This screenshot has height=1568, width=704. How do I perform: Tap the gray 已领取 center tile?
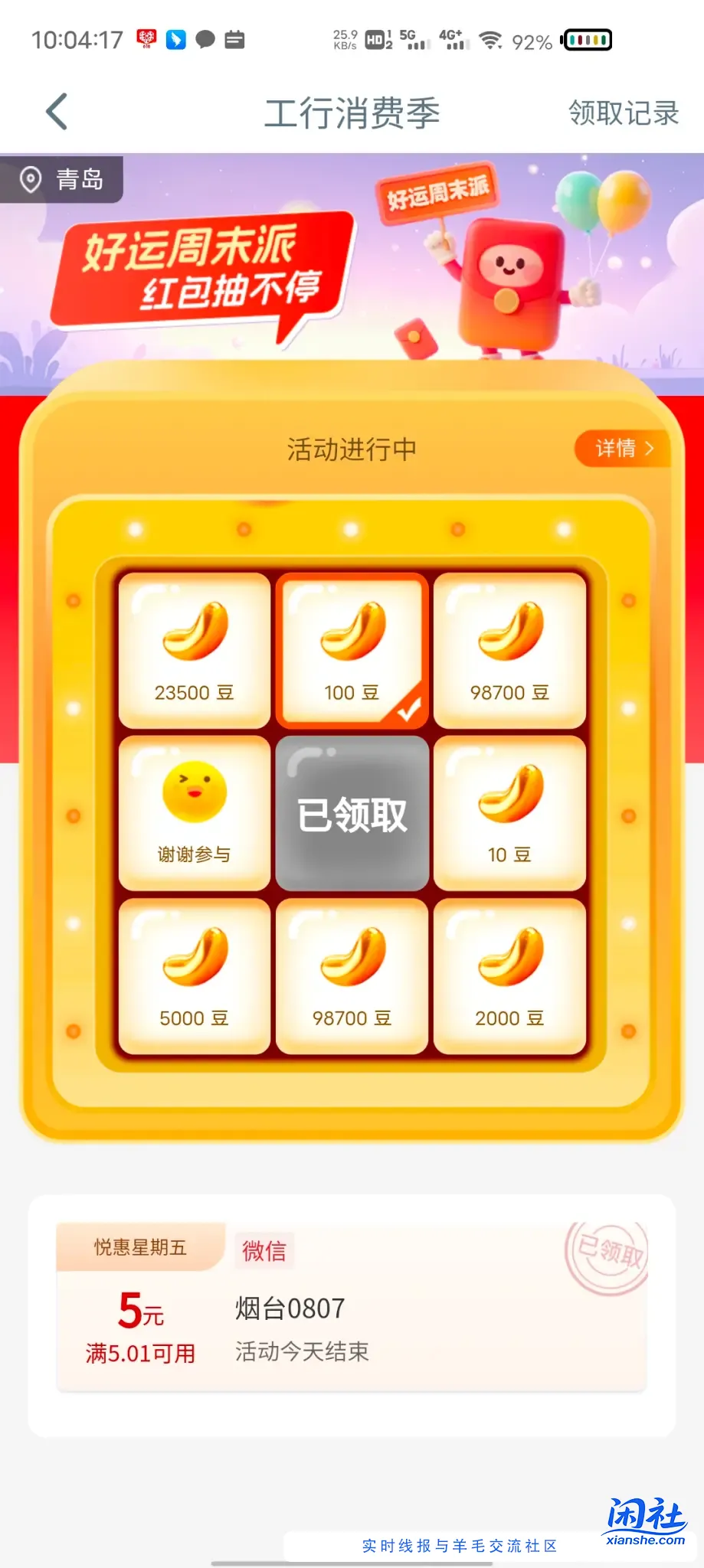(352, 814)
